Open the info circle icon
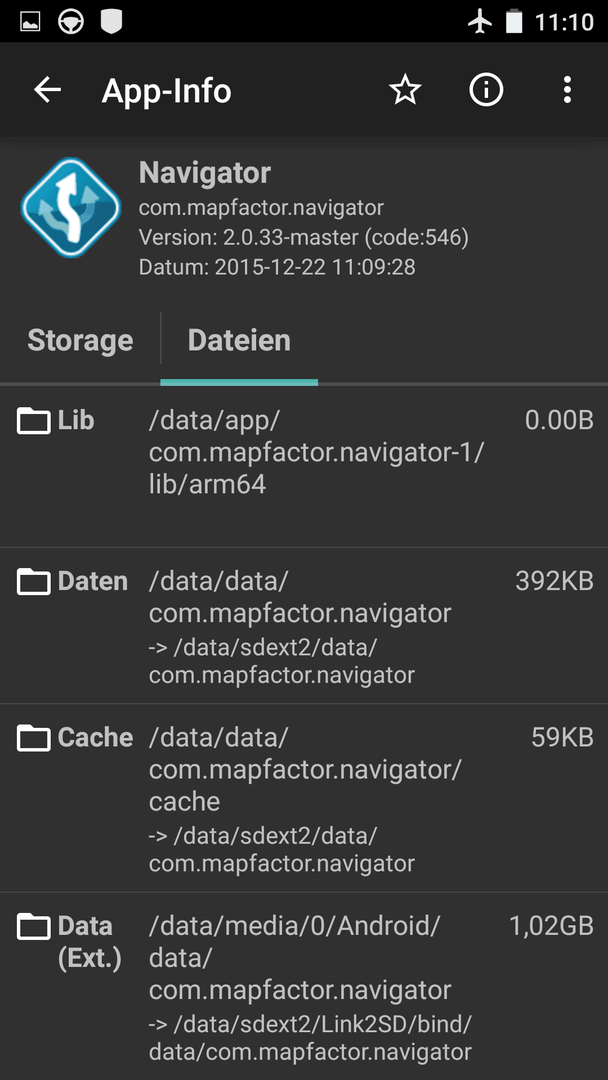The image size is (608, 1080). pyautogui.click(x=486, y=90)
